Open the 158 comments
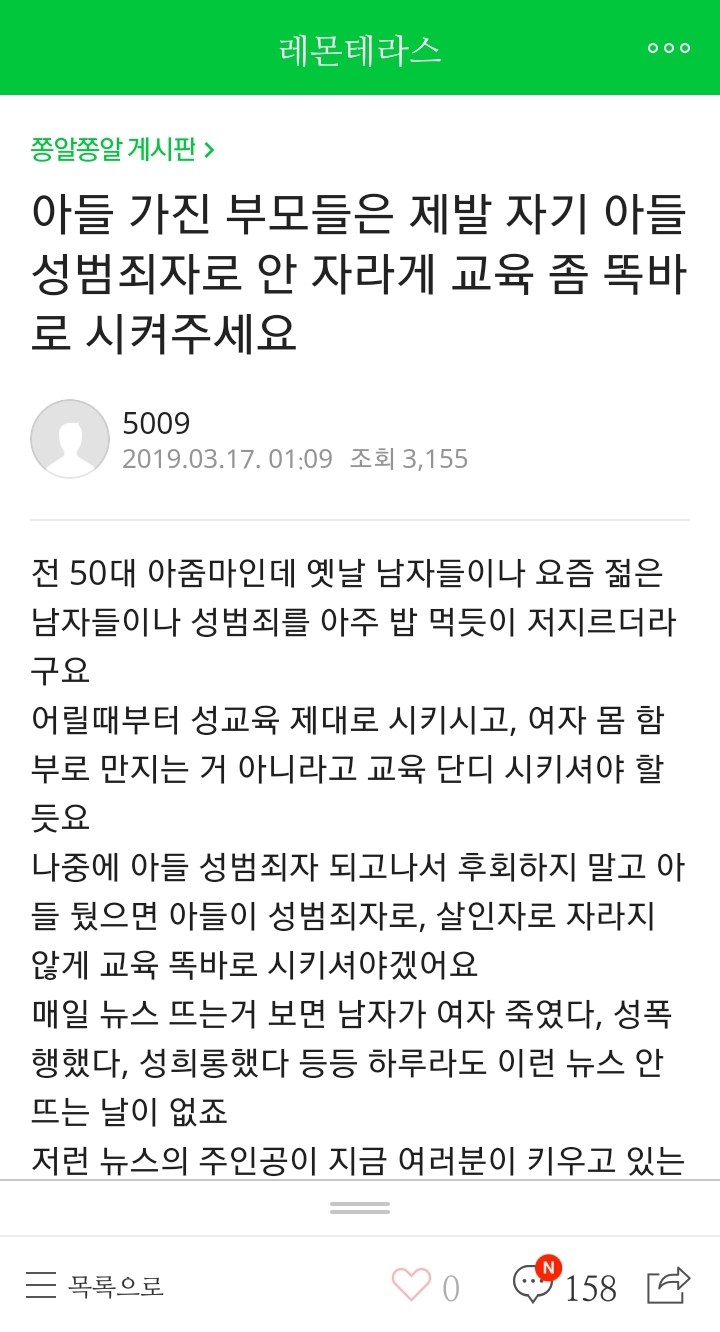720x1332 pixels. [x=564, y=1285]
